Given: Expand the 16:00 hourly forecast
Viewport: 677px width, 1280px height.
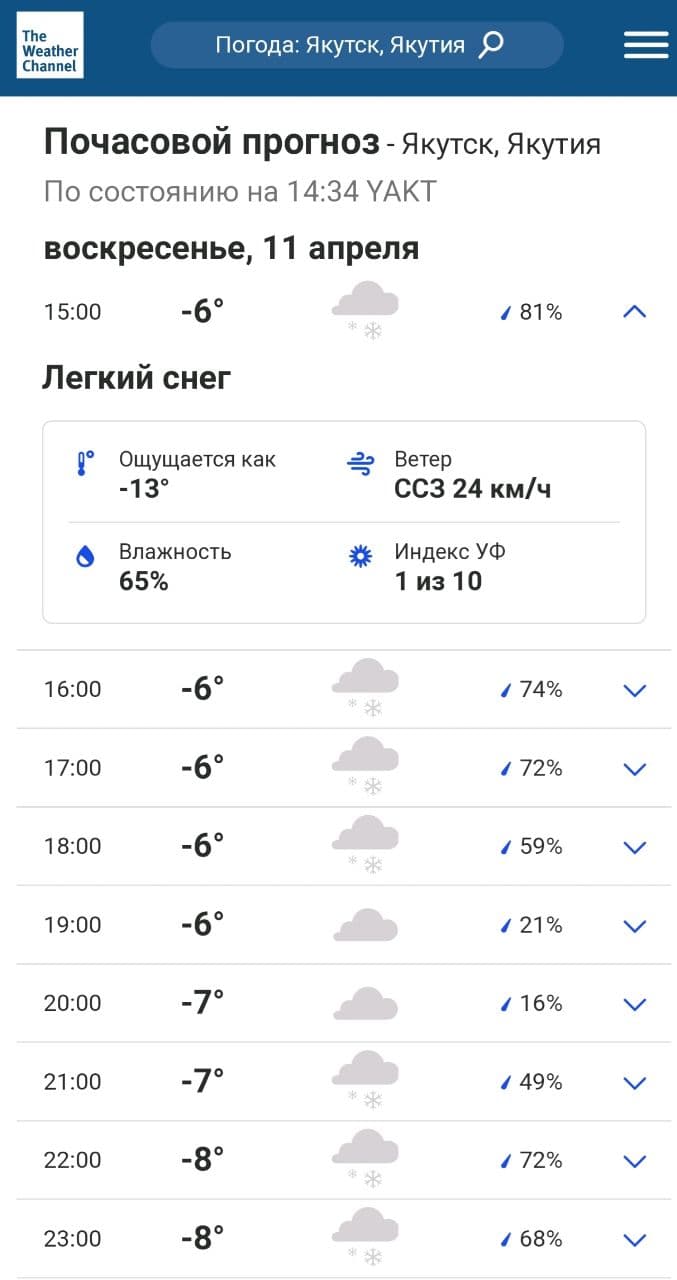Looking at the screenshot, I should pyautogui.click(x=634, y=690).
